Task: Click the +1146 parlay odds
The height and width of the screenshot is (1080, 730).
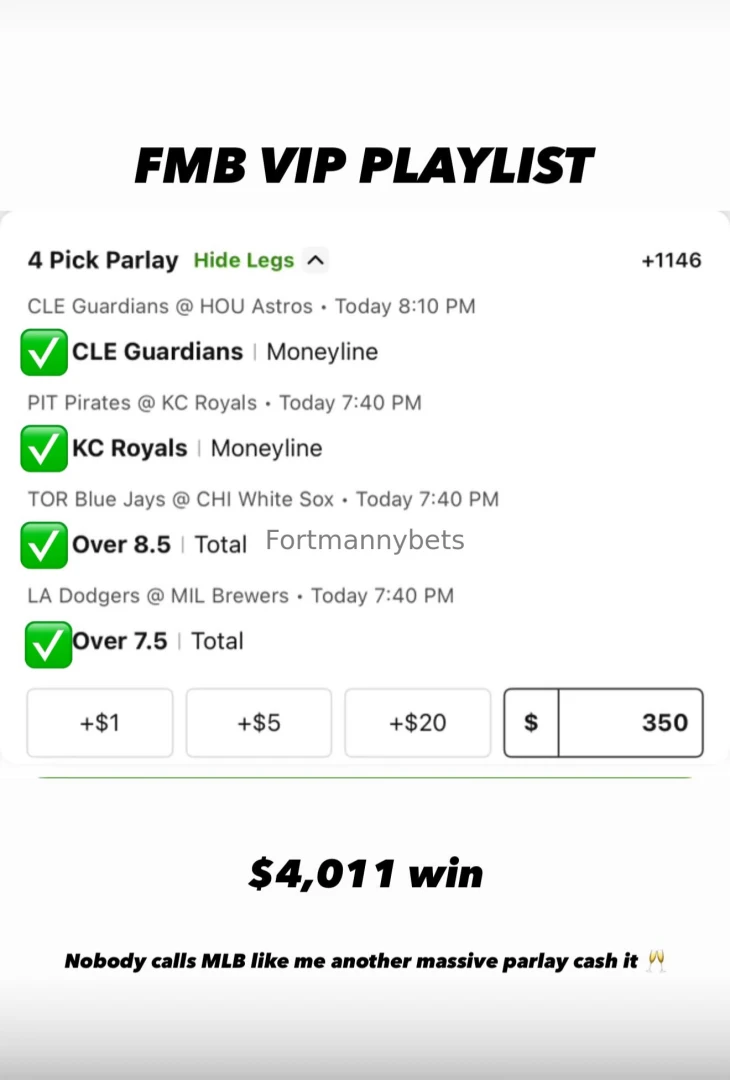Action: click(x=671, y=260)
